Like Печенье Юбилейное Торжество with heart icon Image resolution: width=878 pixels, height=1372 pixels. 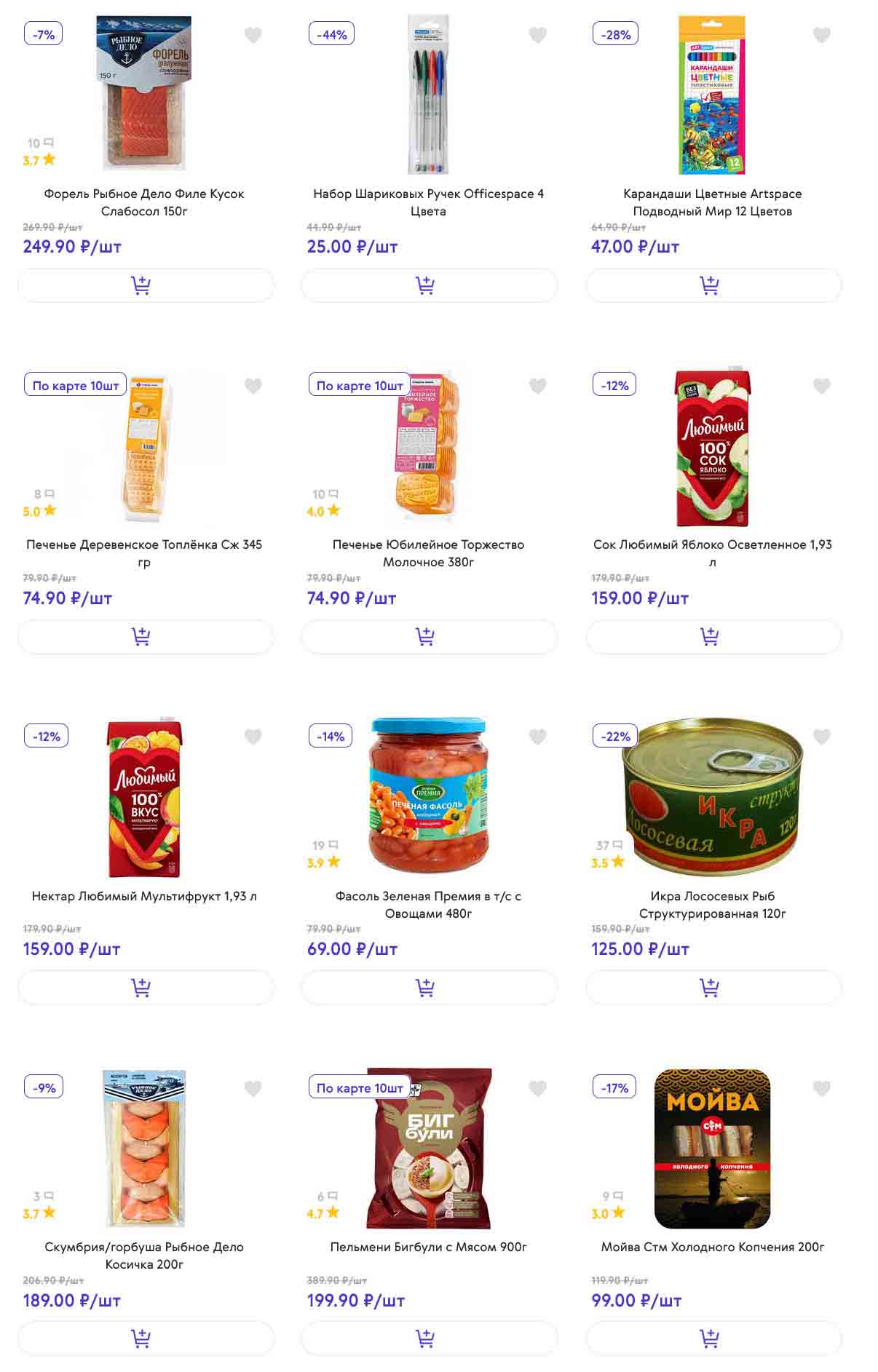[x=537, y=386]
